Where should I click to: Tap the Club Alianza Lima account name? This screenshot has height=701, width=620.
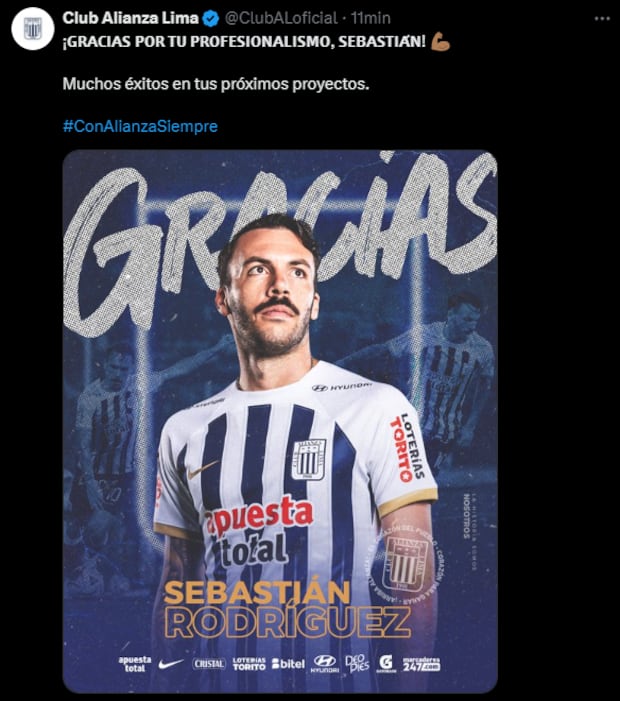(130, 18)
